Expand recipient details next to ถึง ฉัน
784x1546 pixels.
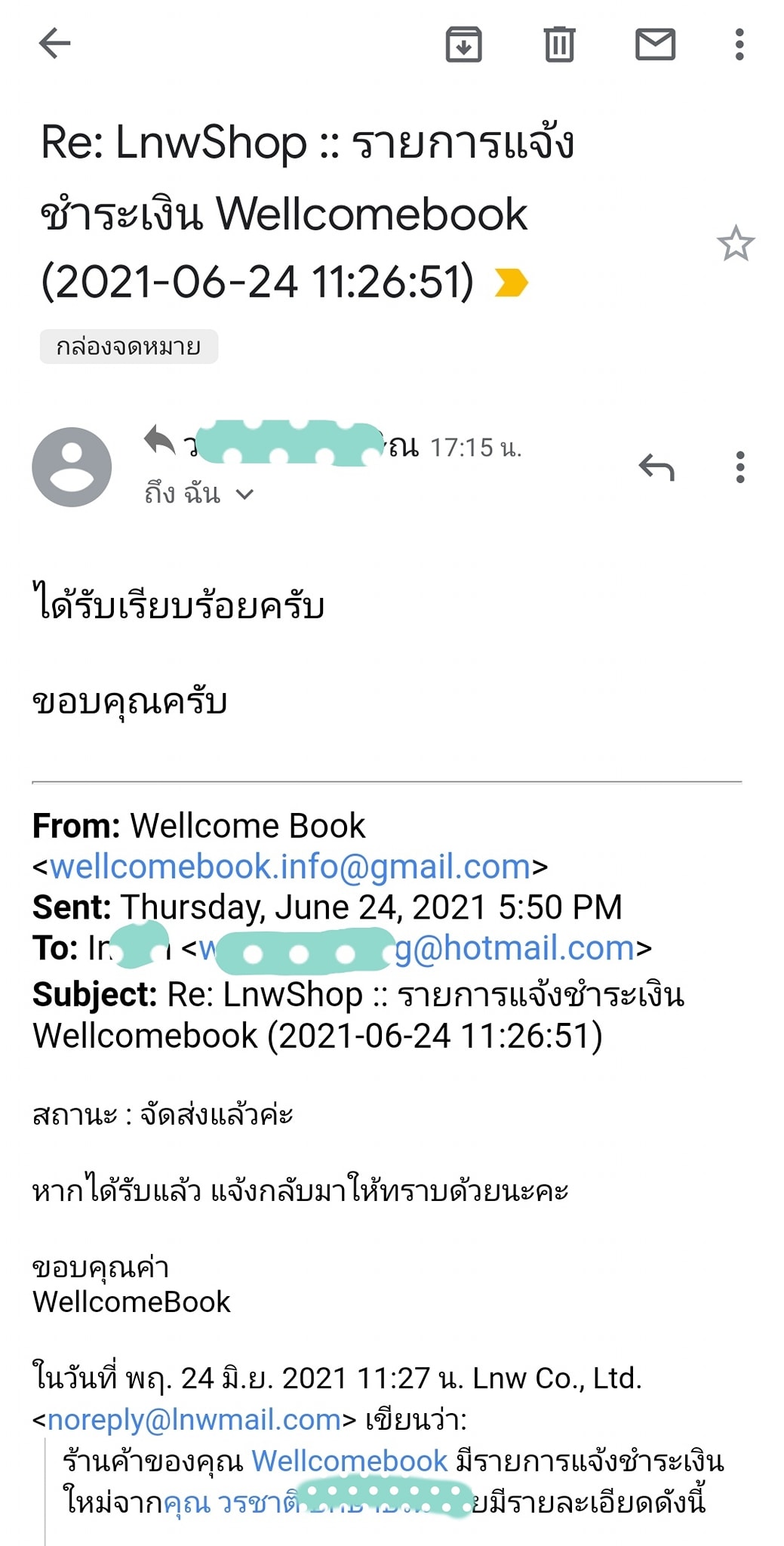pos(244,494)
